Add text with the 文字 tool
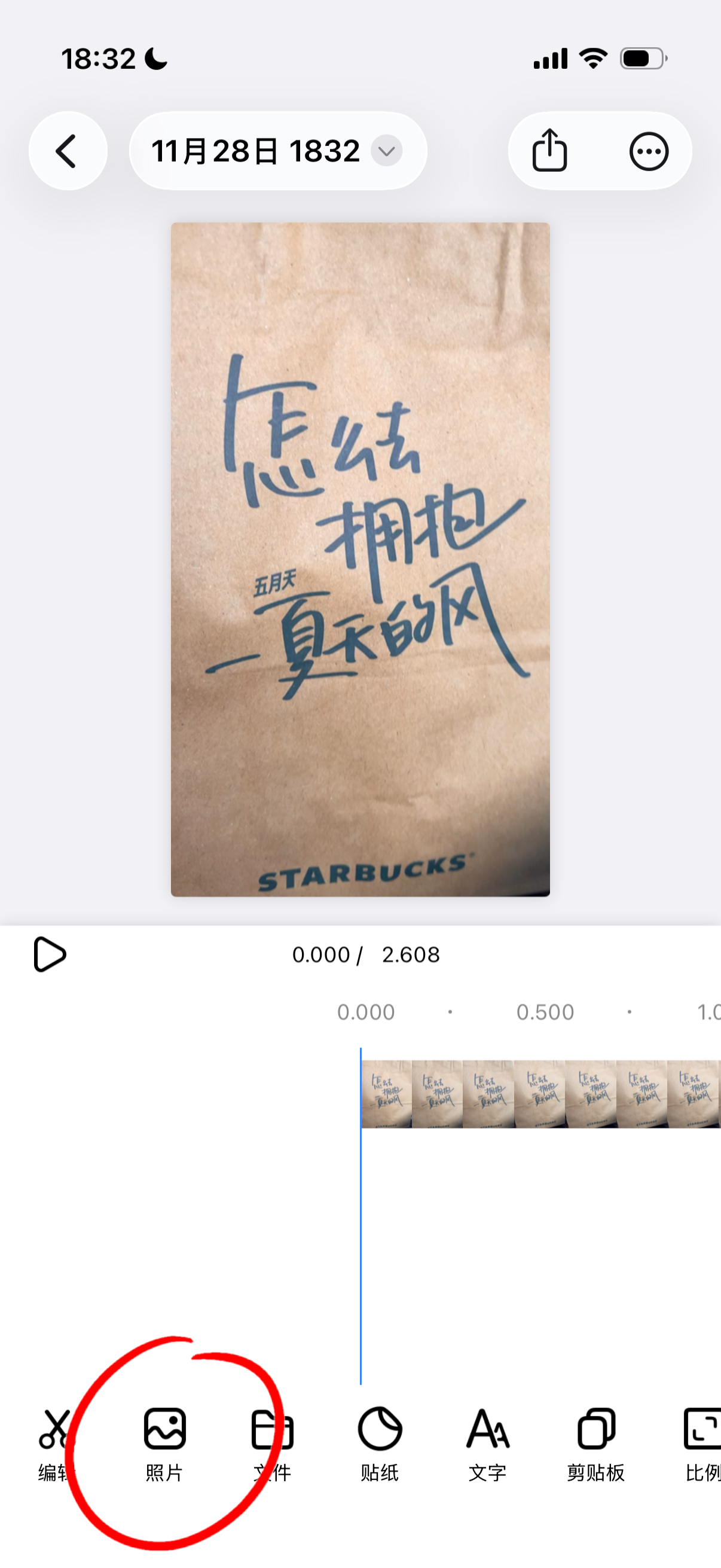Image resolution: width=721 pixels, height=1568 pixels. [487, 1441]
